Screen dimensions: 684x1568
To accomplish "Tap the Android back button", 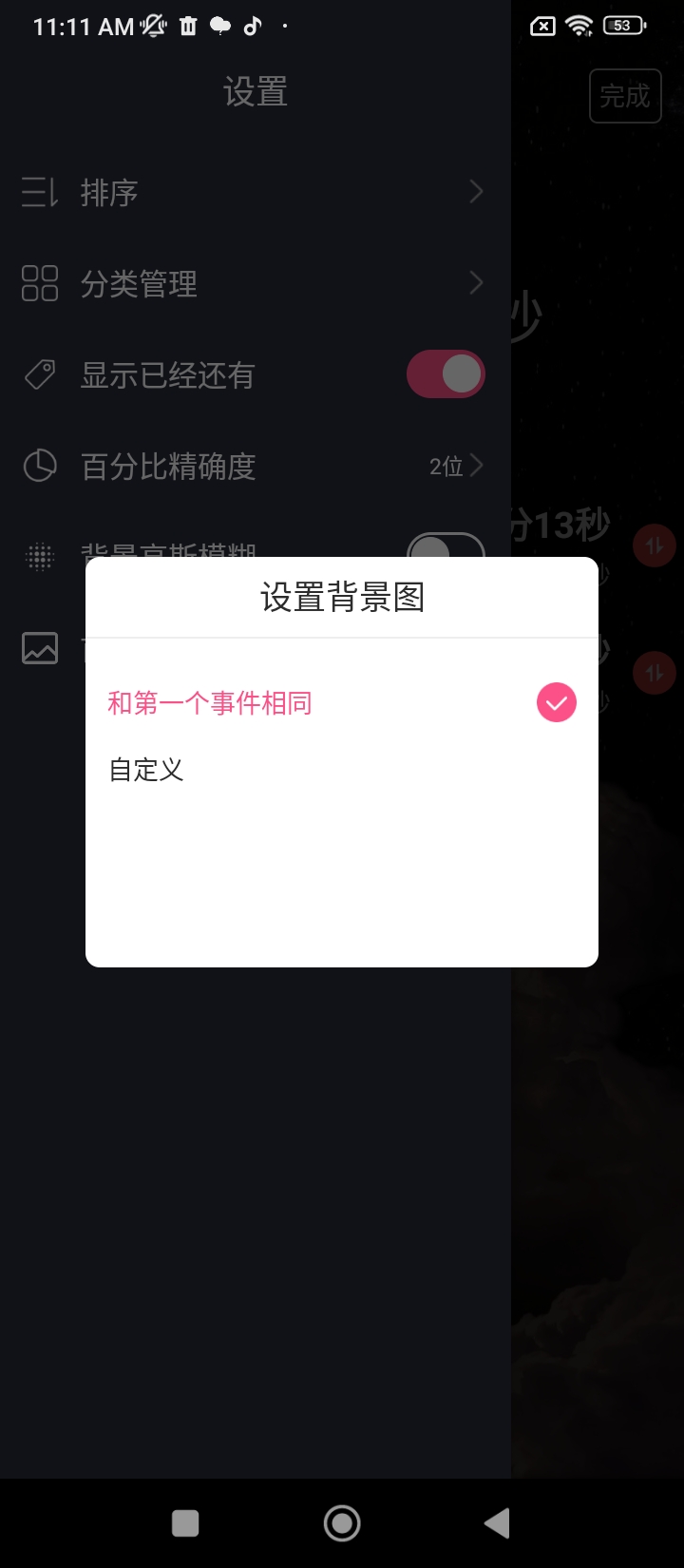I will [x=497, y=1523].
